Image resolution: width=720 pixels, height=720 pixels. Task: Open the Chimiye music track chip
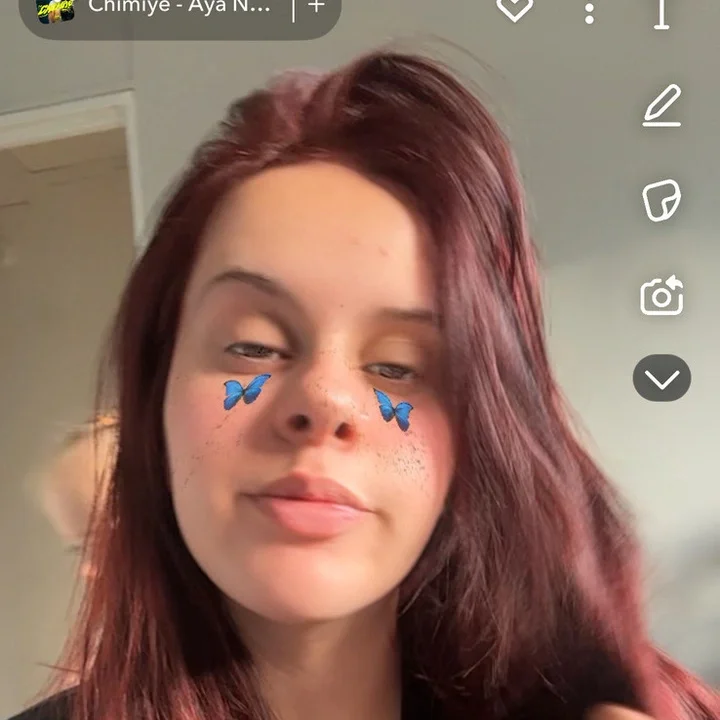(160, 8)
